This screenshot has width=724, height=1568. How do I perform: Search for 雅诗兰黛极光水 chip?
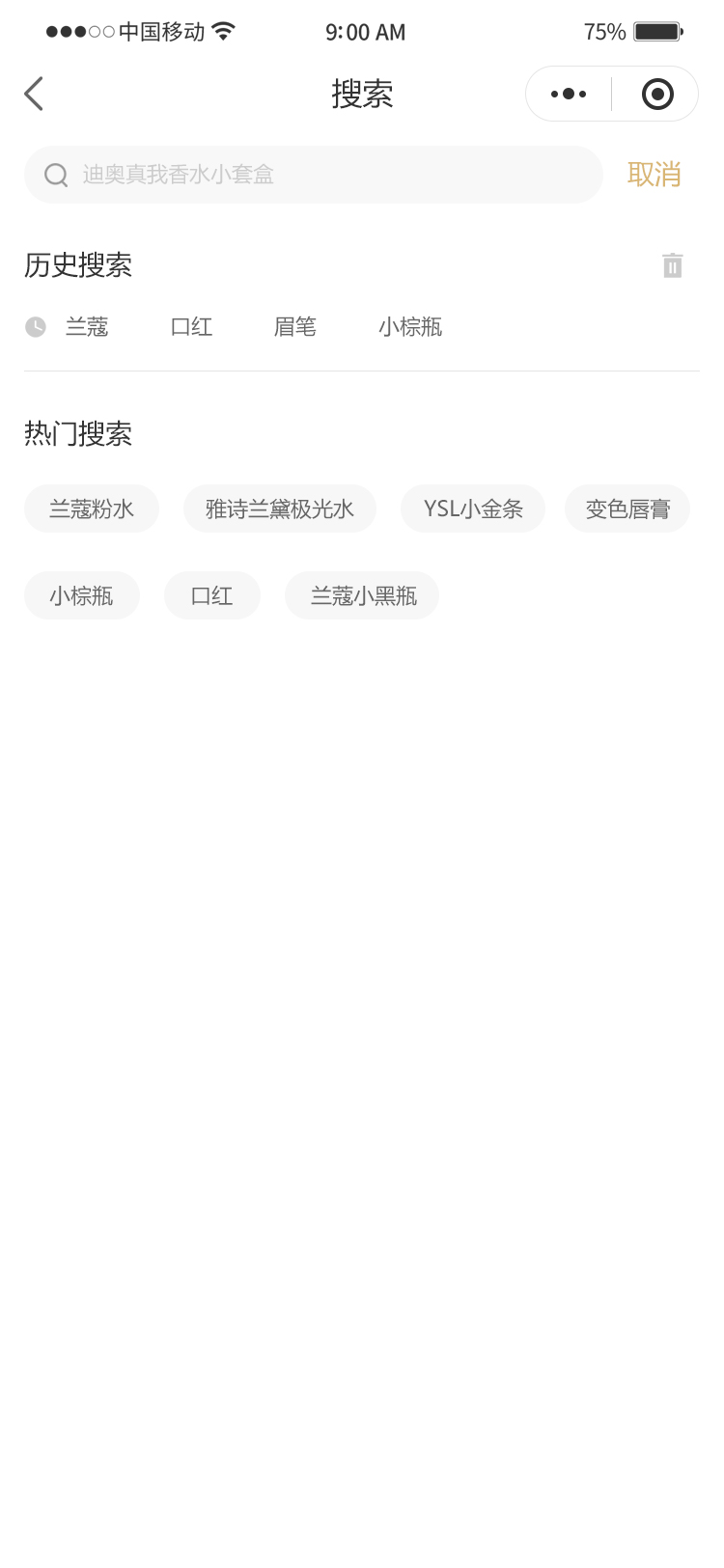click(280, 509)
